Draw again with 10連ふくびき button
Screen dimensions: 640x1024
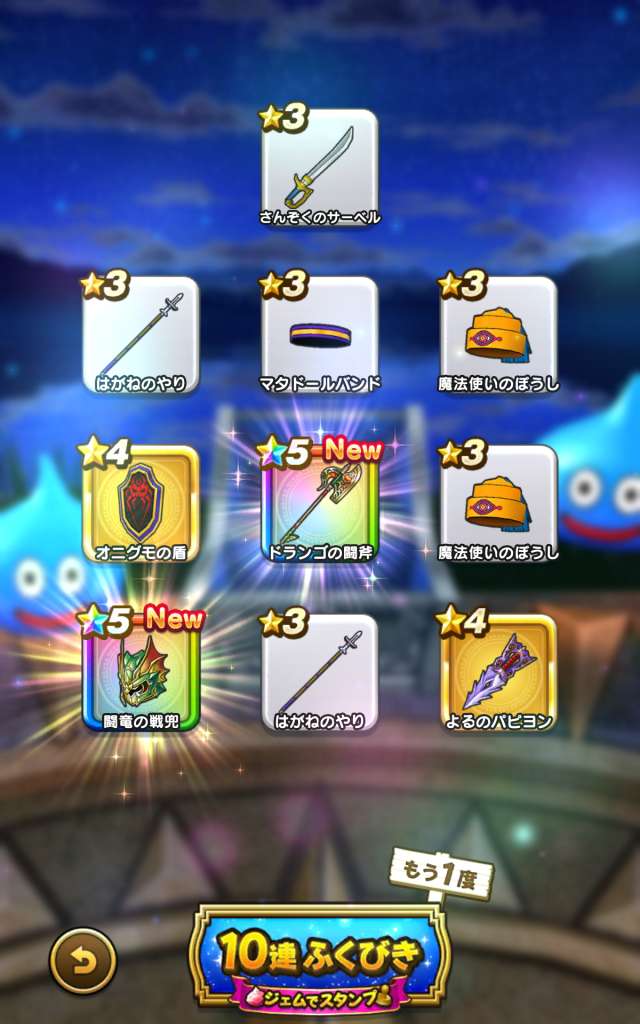click(319, 959)
